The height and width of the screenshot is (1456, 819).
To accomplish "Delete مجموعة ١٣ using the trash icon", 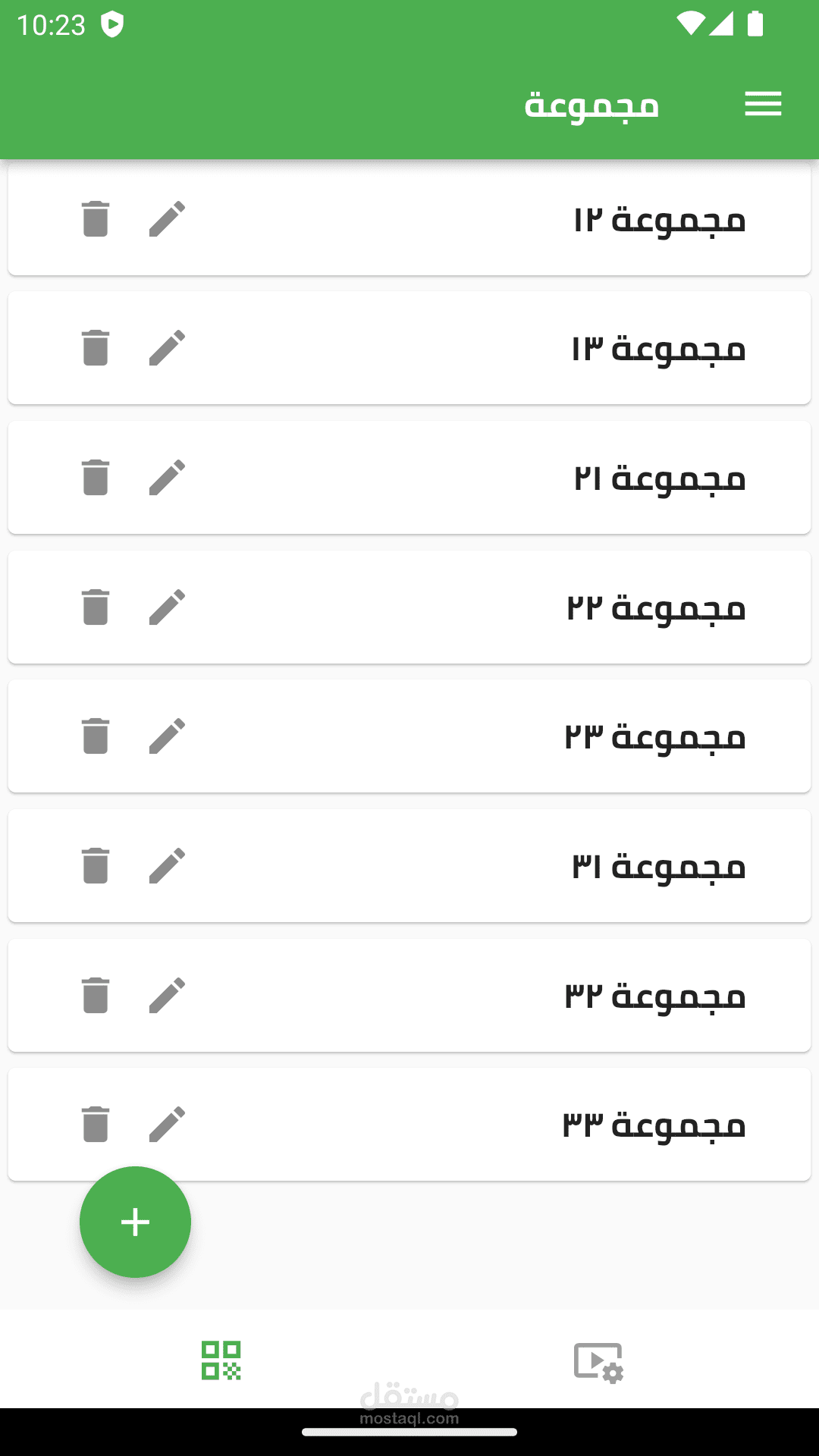I will (x=96, y=348).
